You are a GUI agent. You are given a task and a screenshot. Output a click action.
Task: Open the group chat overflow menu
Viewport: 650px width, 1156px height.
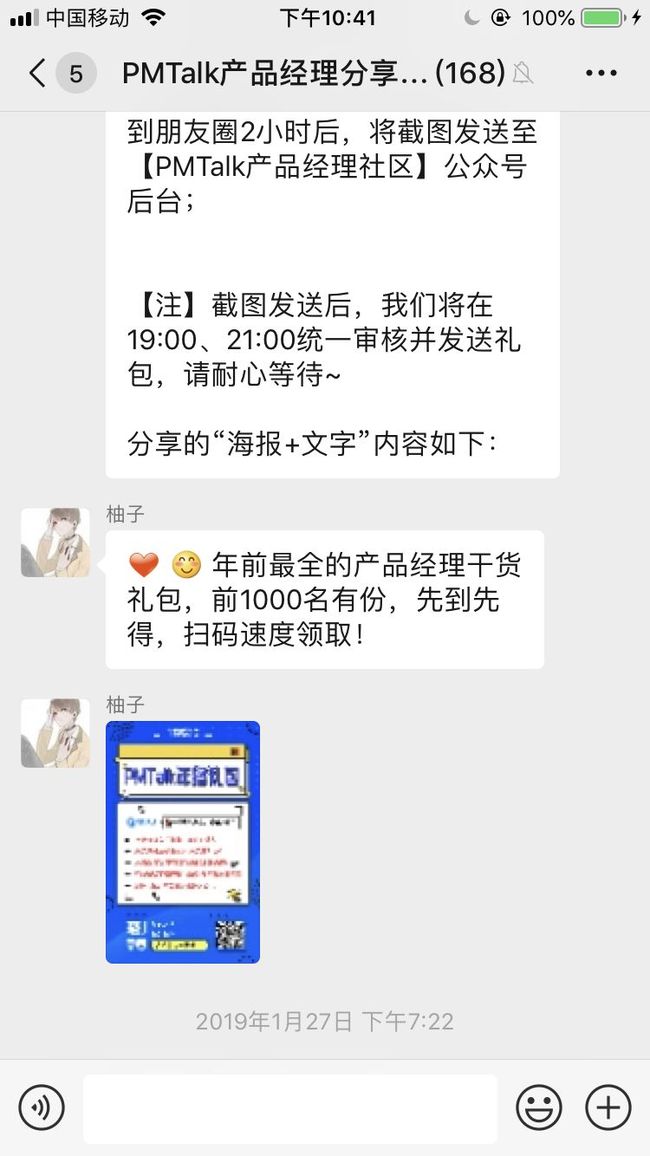[601, 73]
